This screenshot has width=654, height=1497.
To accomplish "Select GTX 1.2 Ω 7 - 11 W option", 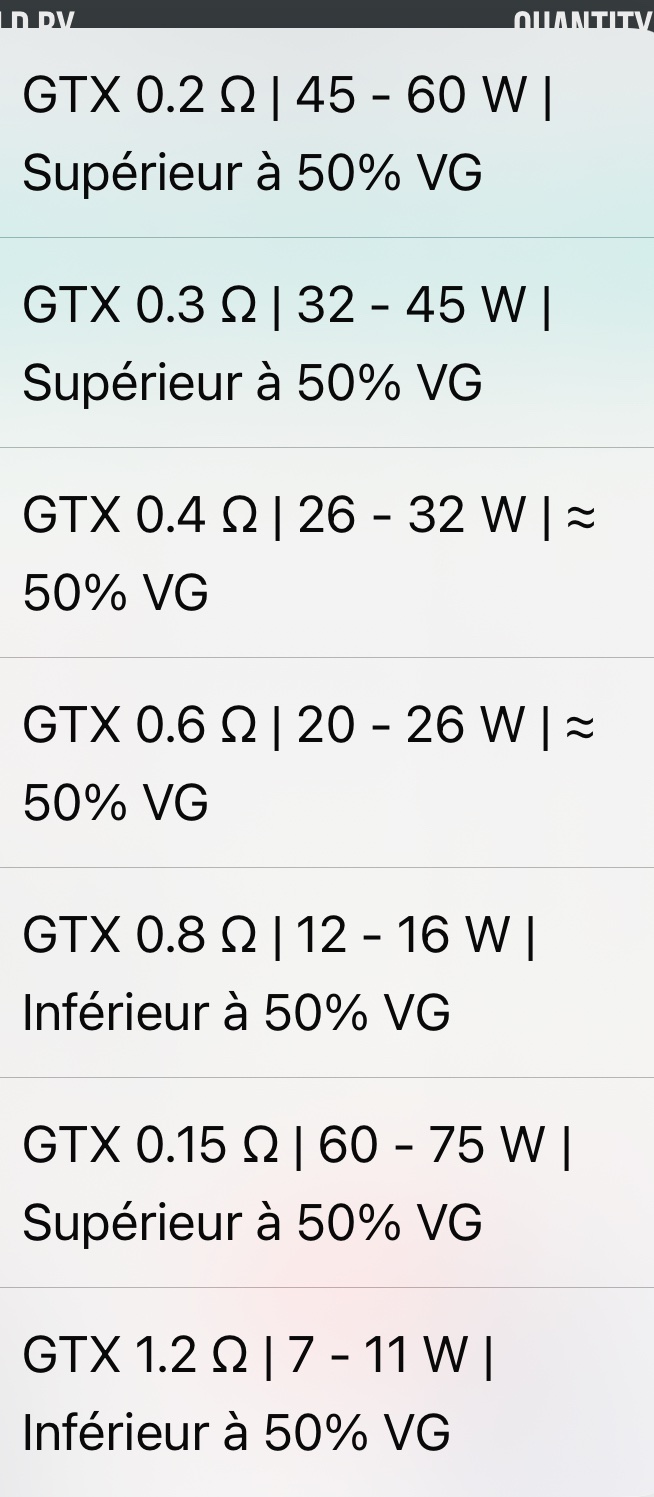I will point(327,1393).
